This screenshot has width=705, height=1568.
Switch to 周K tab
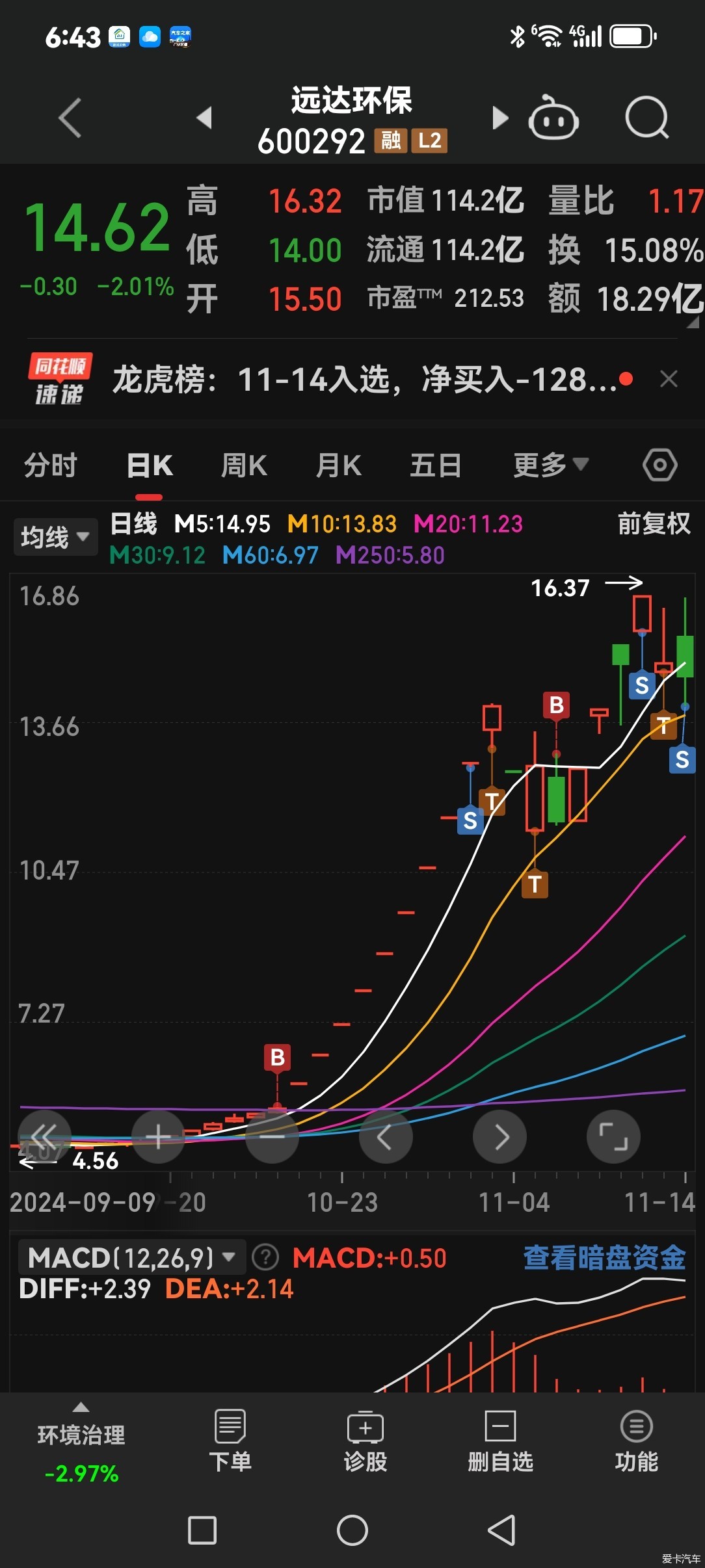point(244,465)
